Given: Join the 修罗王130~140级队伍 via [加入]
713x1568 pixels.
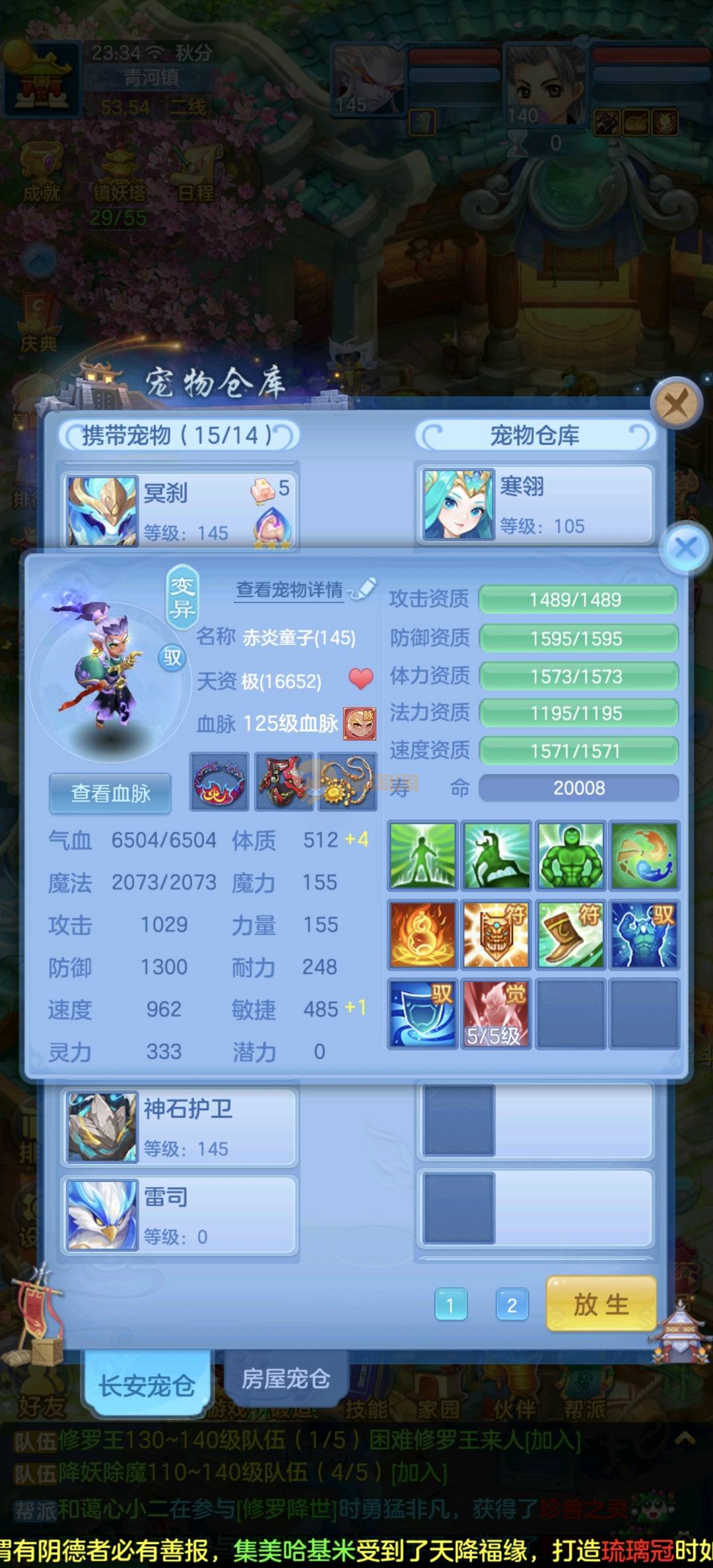Looking at the screenshot, I should 552,1441.
